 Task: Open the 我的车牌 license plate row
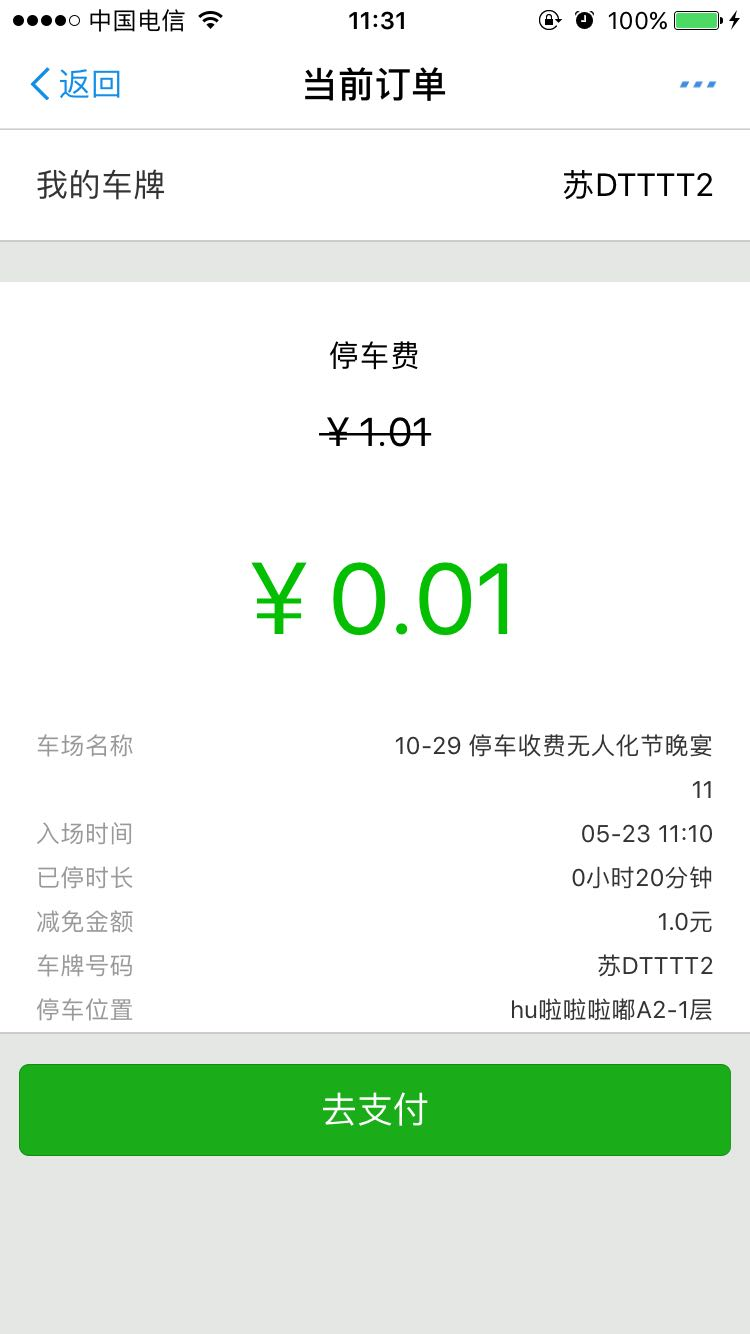click(375, 186)
